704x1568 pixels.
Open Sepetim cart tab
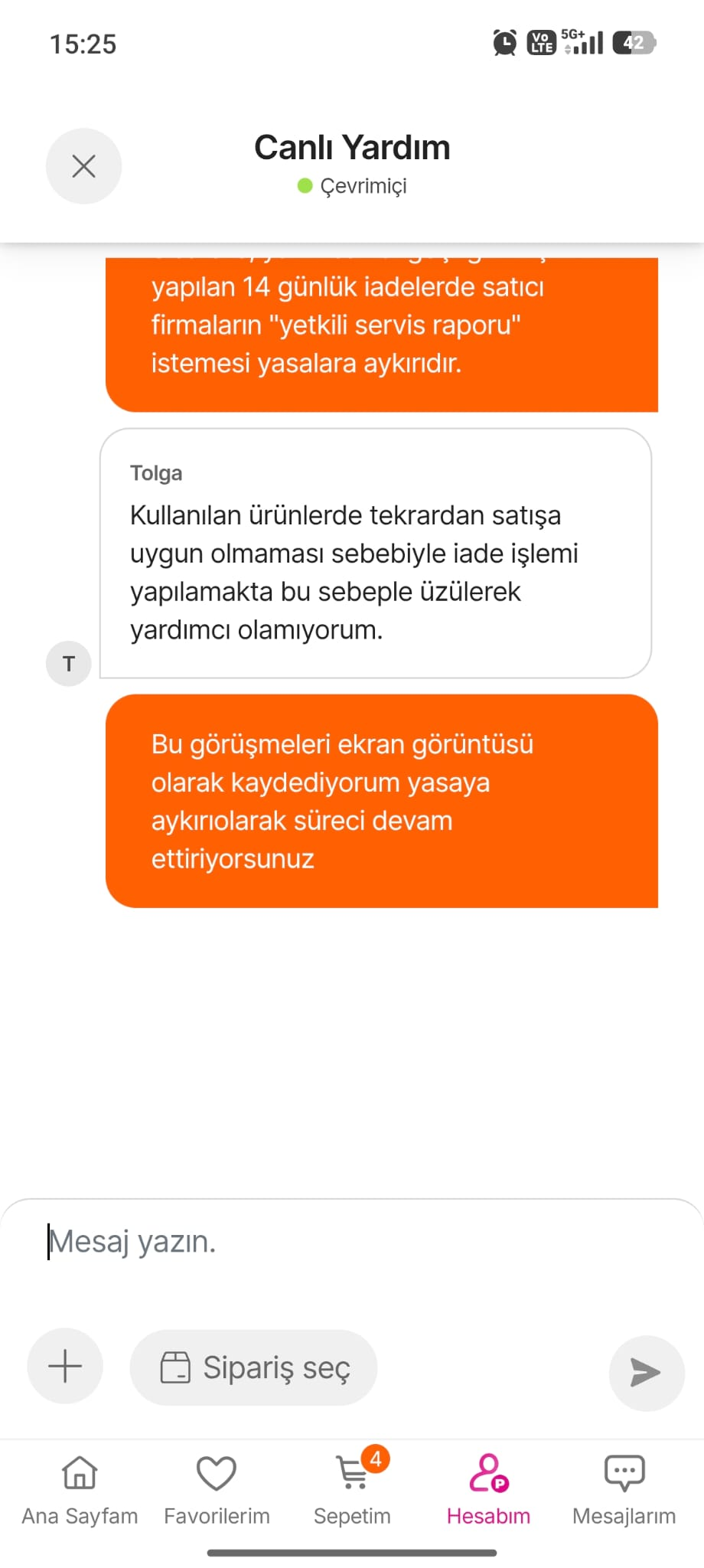coord(353,1491)
